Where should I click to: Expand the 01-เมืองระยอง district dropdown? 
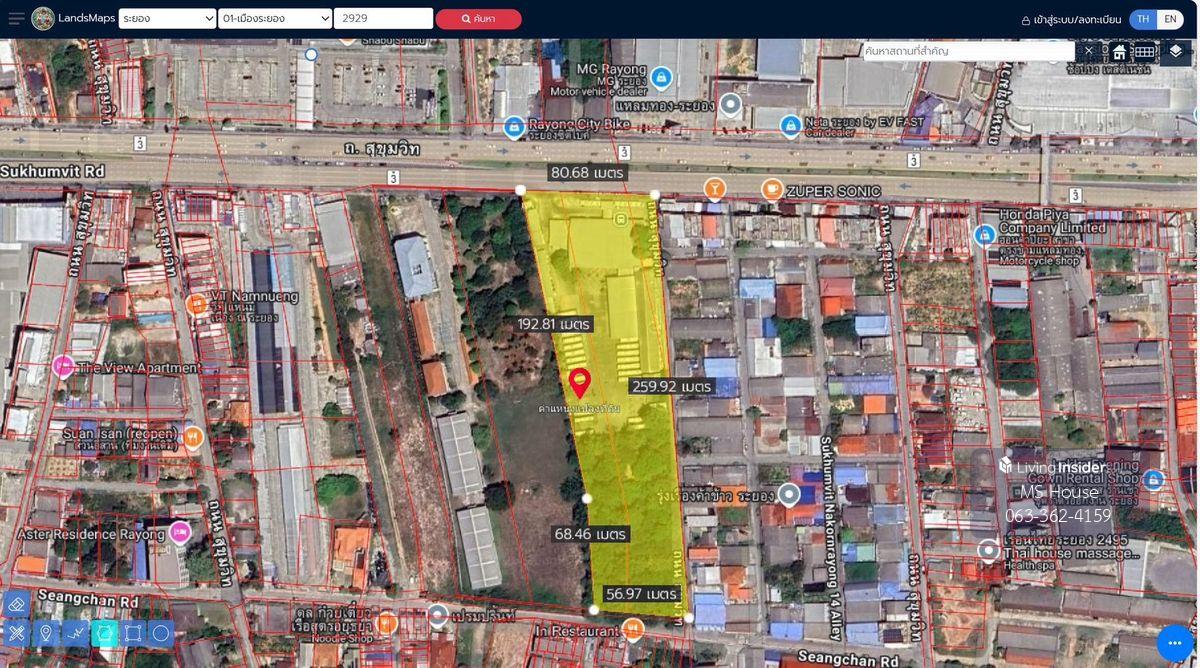pyautogui.click(x=275, y=19)
